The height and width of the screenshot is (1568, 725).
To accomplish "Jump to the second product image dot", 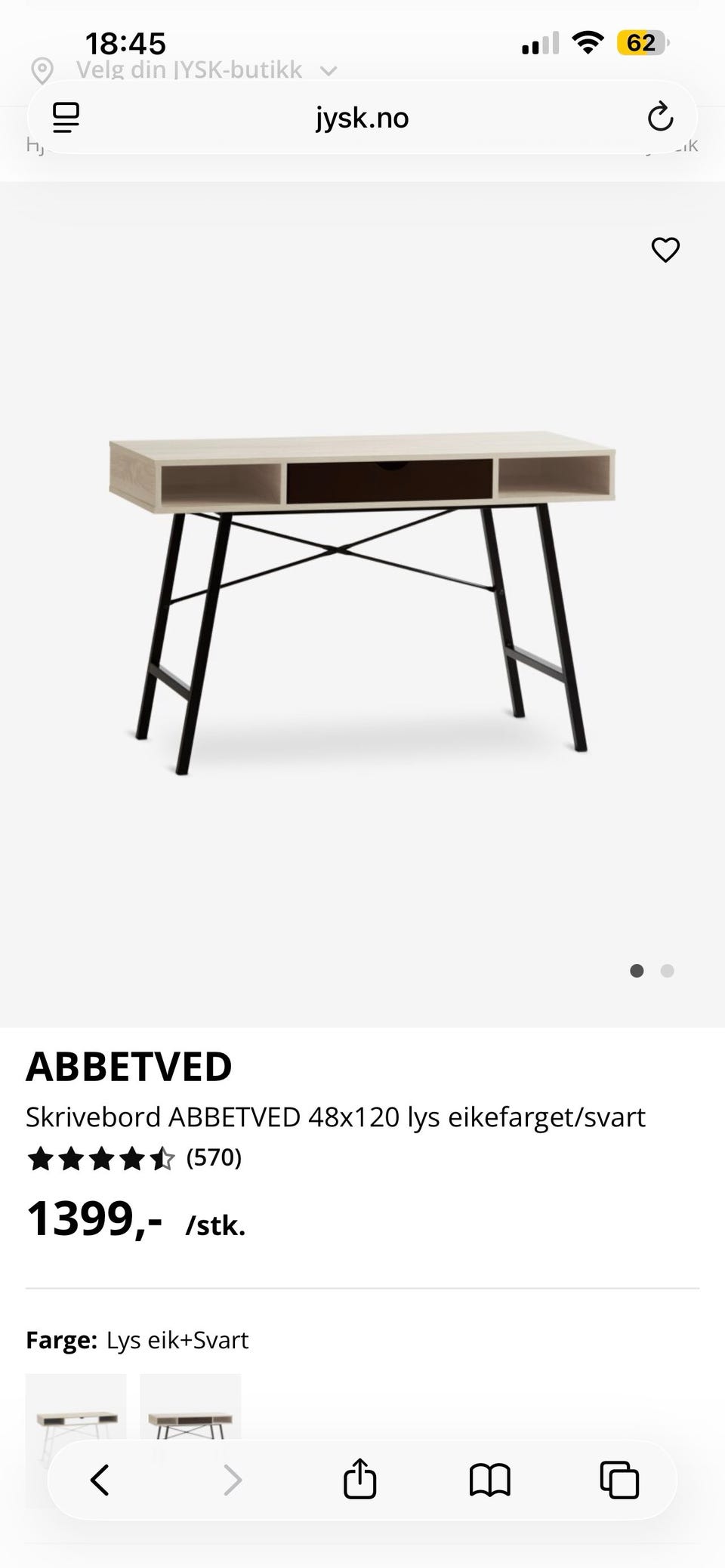I will tap(667, 971).
